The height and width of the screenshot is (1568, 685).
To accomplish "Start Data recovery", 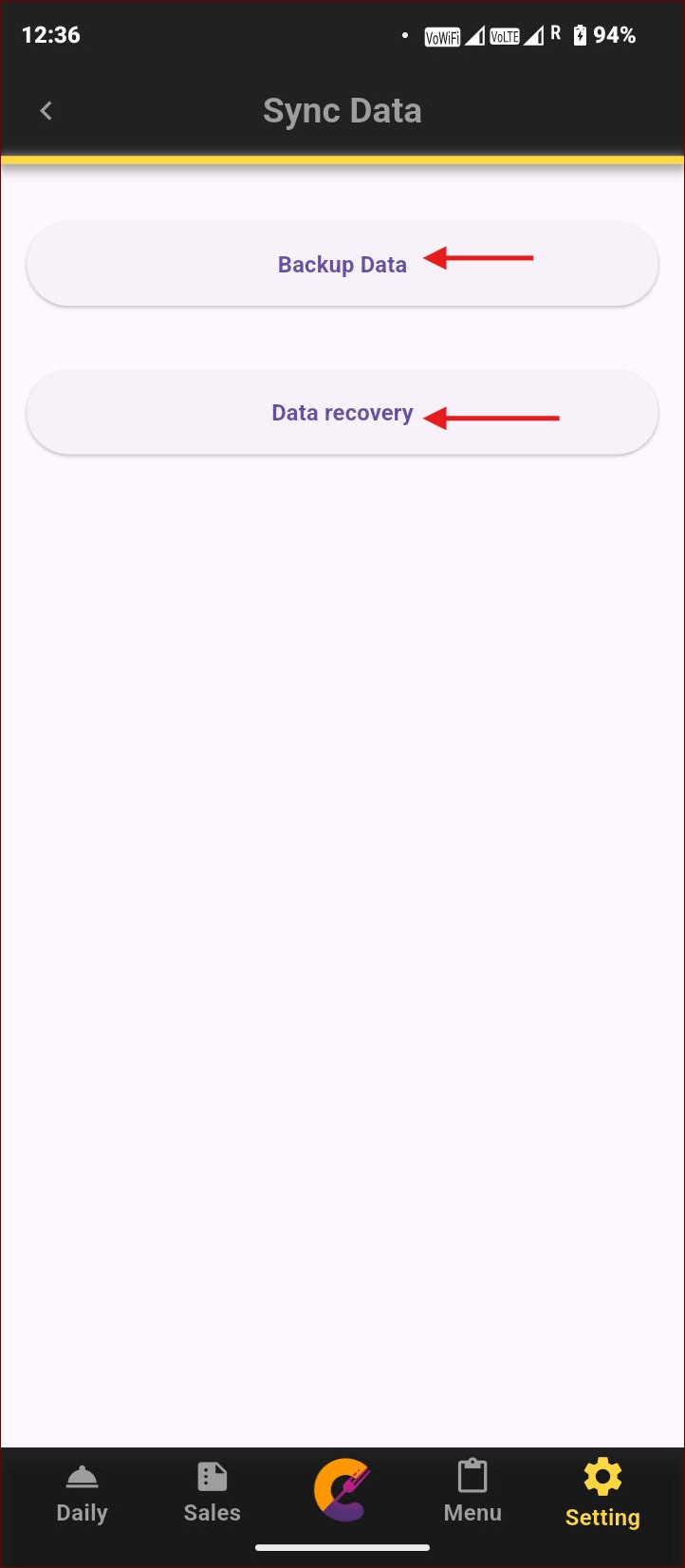I will click(342, 413).
